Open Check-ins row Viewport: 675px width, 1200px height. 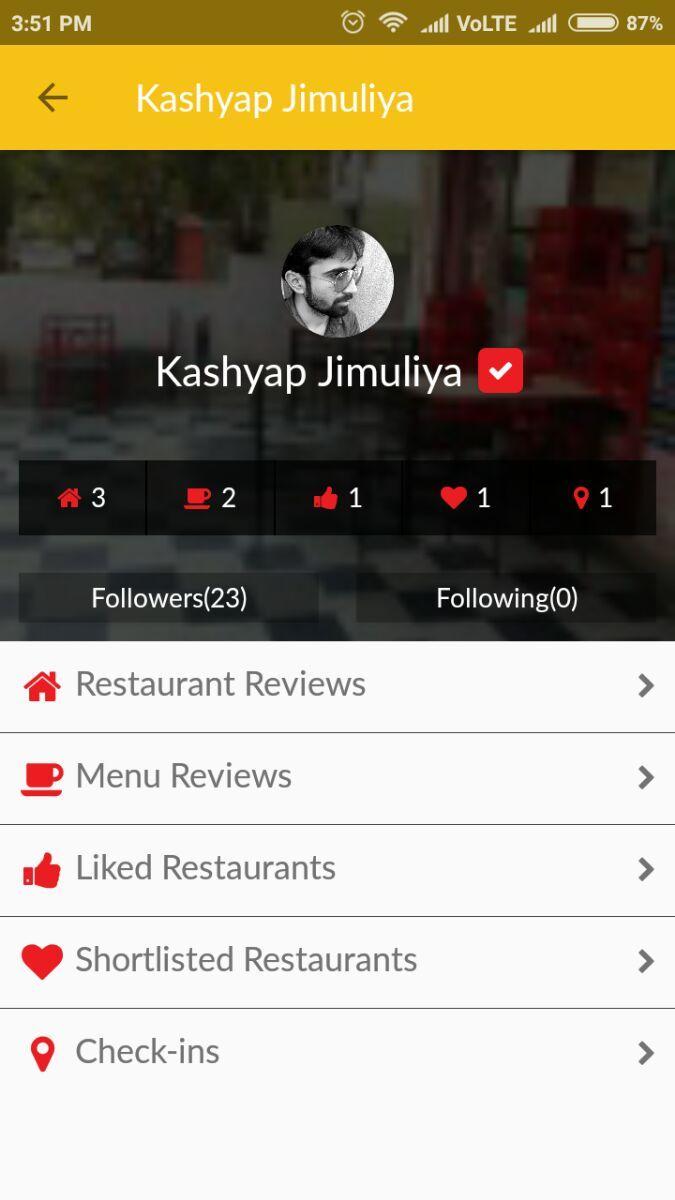coord(337,1053)
